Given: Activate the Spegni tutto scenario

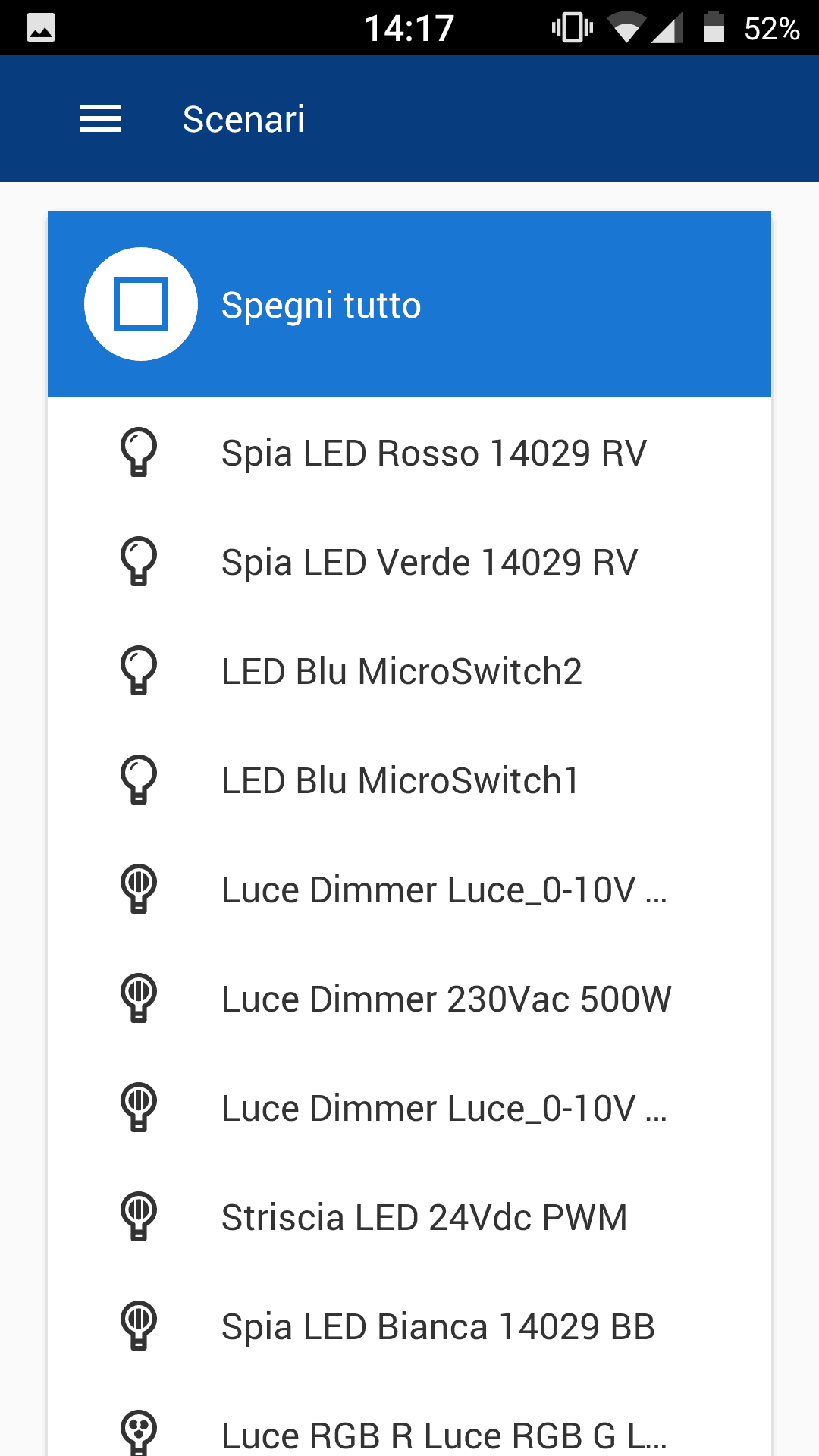Looking at the screenshot, I should (x=409, y=304).
